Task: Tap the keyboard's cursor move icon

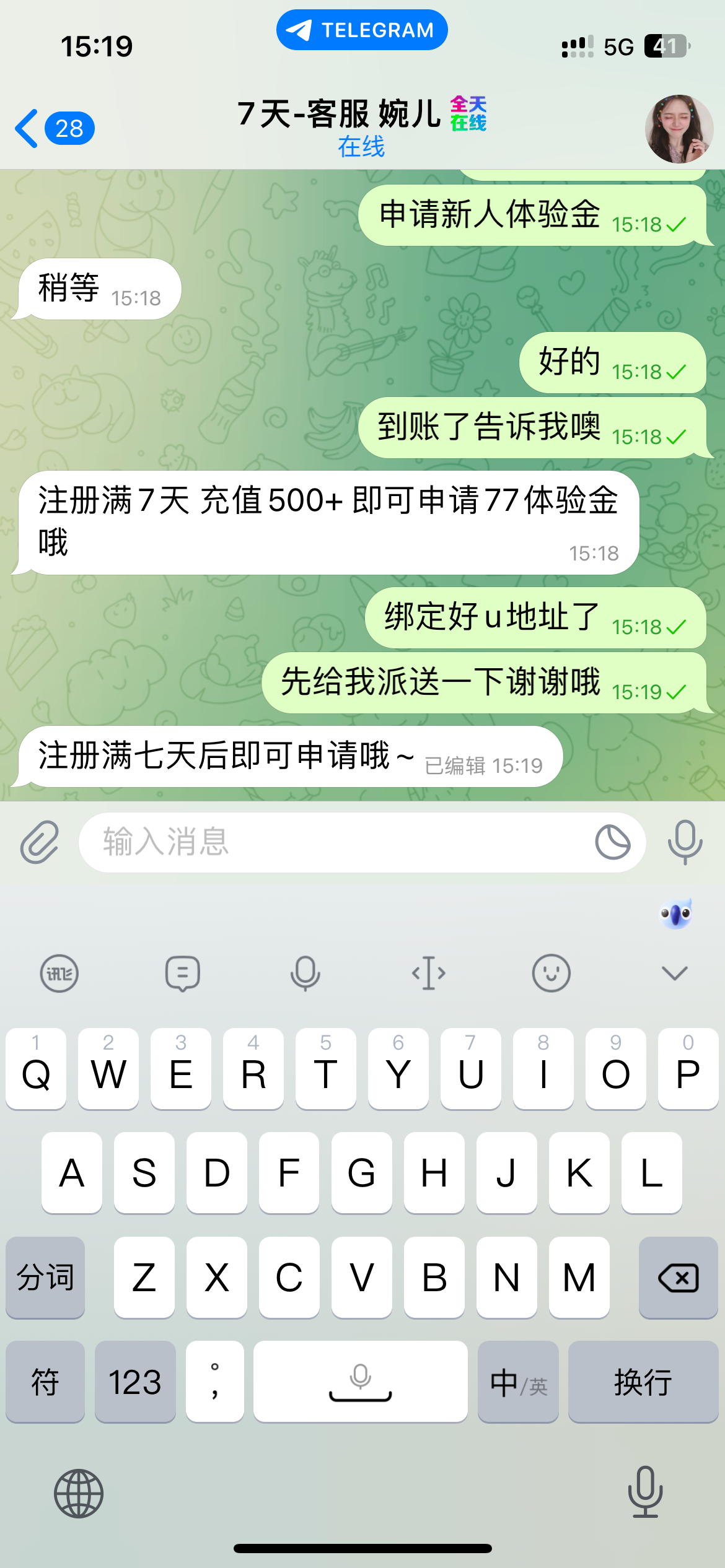Action: 429,973
